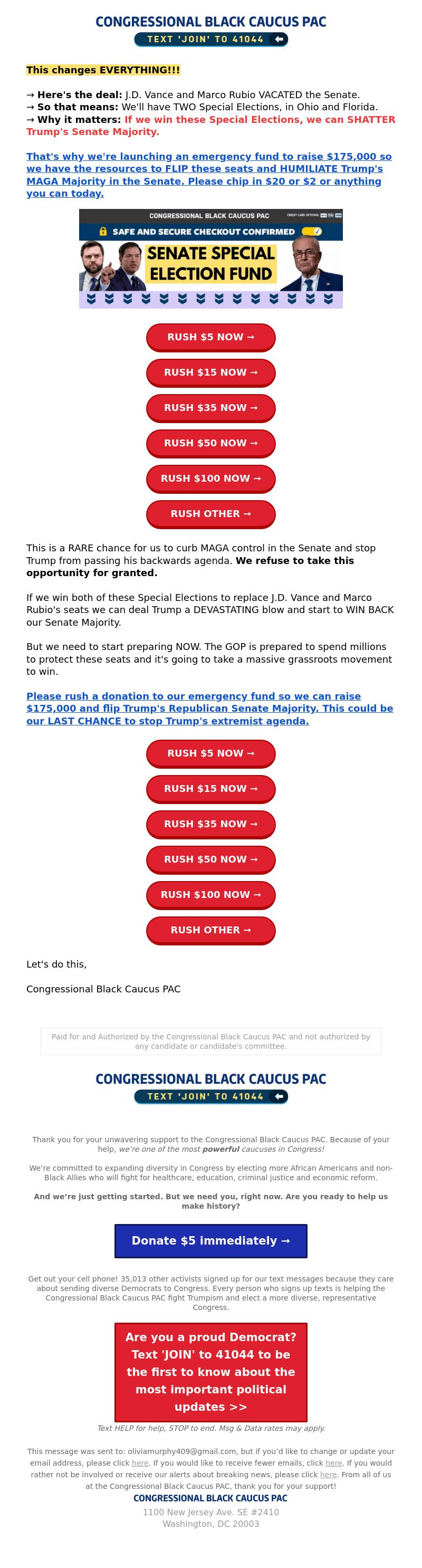
Task: Click 'here' to receive fewer emails
Action: tap(333, 1464)
